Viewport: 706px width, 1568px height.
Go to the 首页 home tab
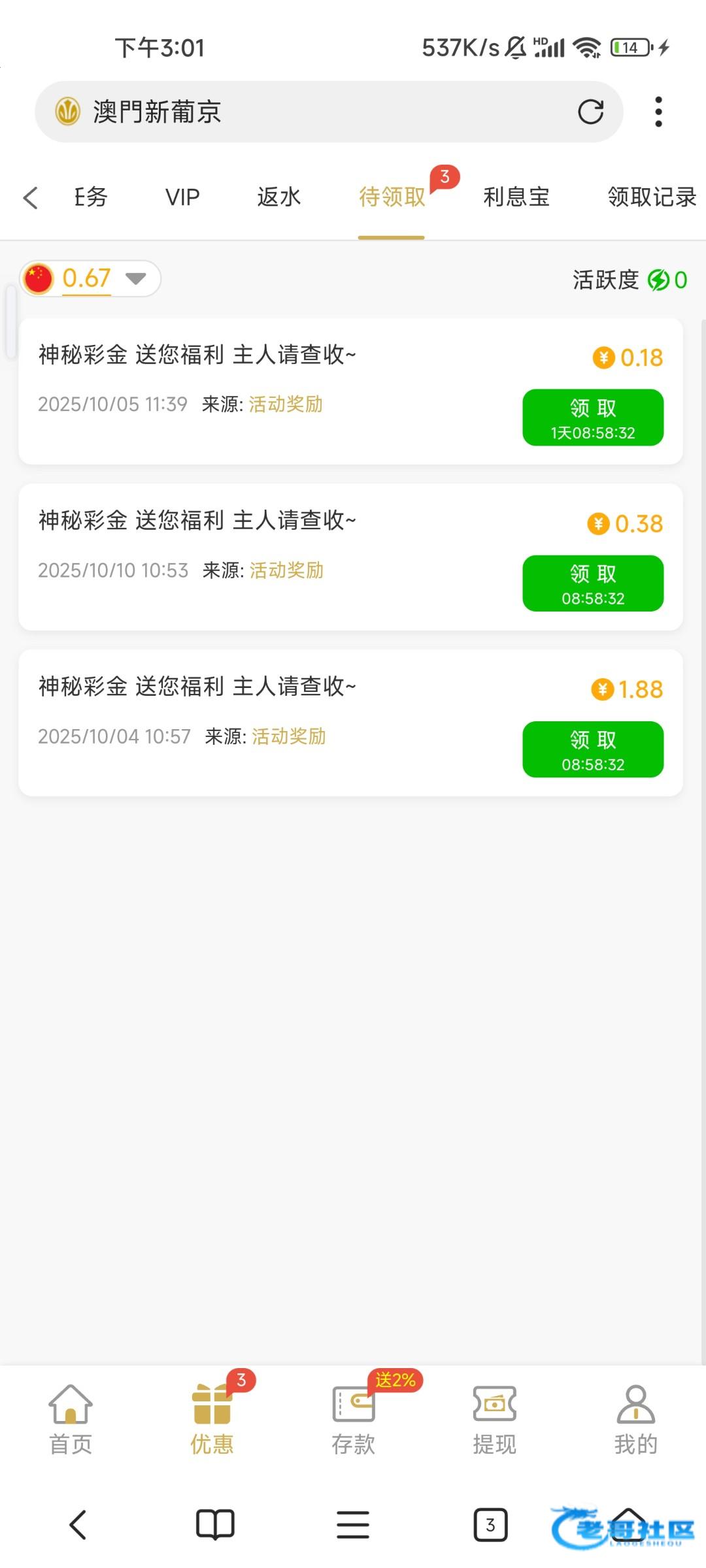(71, 1419)
